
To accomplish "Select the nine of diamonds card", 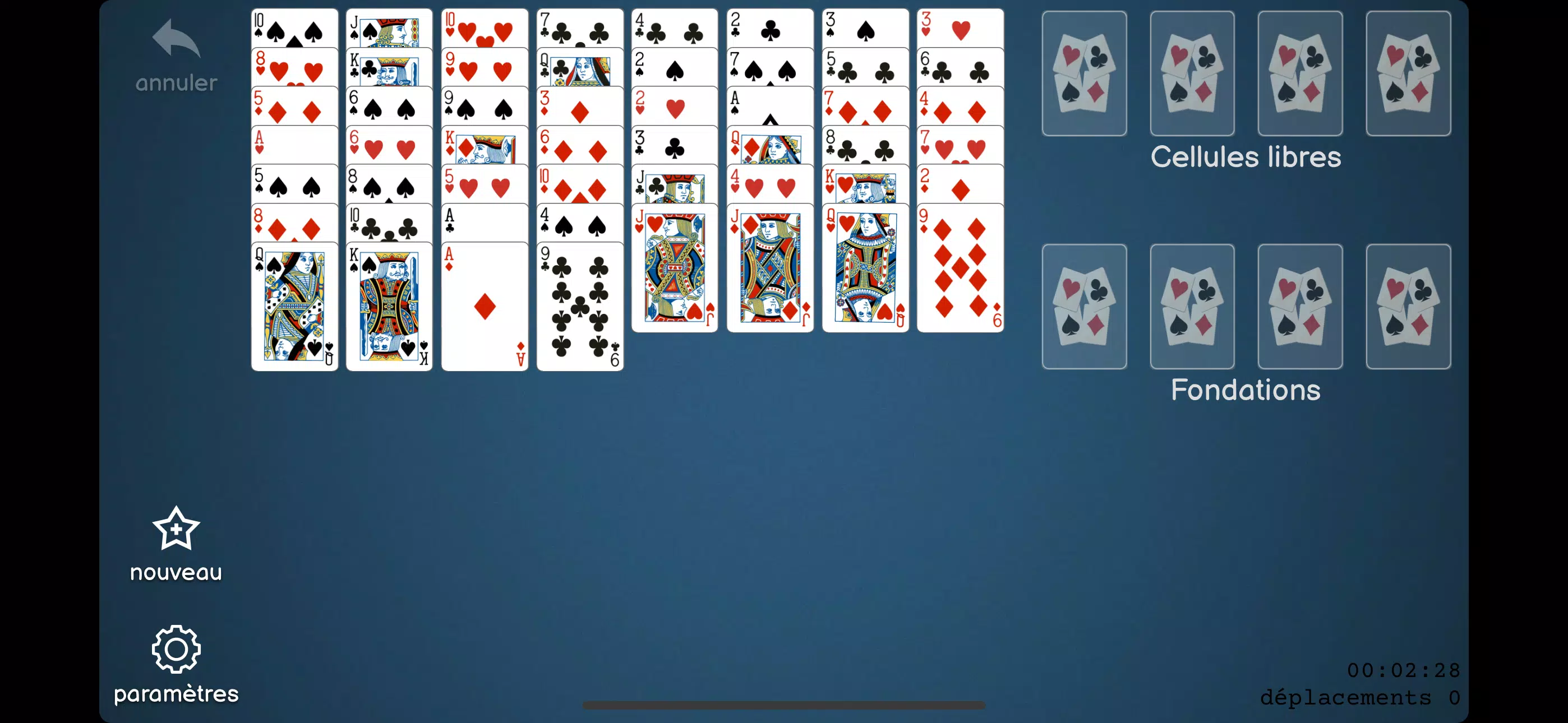I will [961, 268].
